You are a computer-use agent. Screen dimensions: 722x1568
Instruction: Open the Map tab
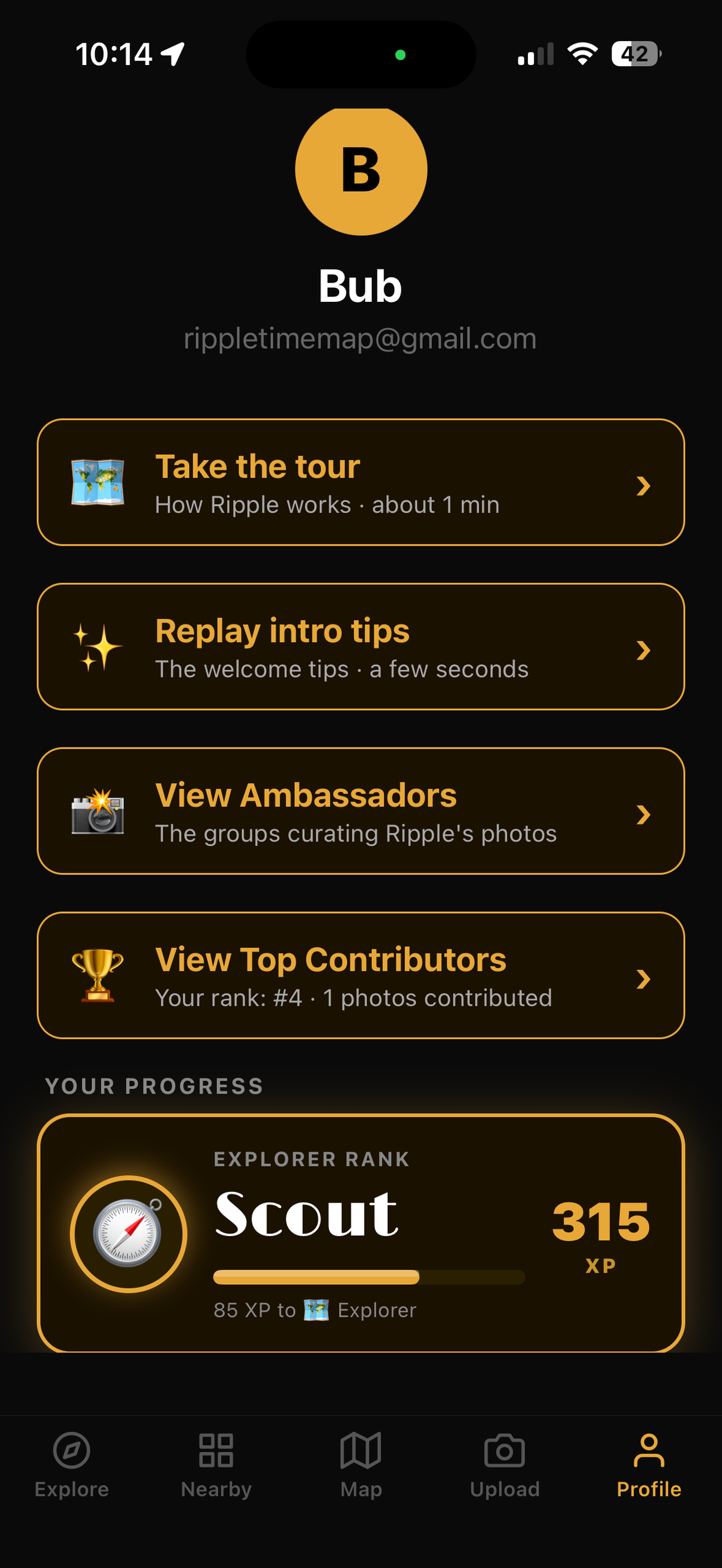click(361, 1465)
